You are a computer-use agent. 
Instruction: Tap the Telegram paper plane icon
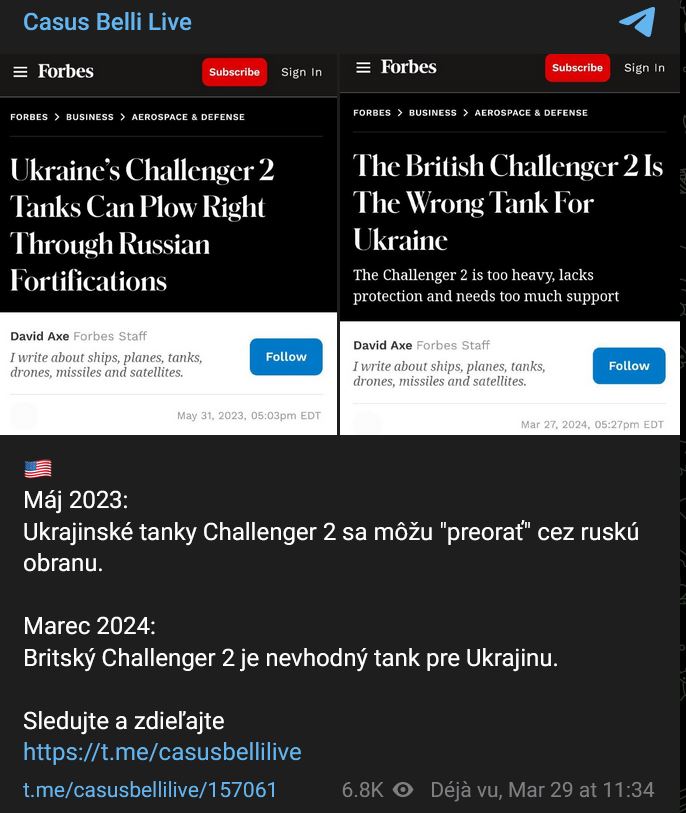point(637,22)
